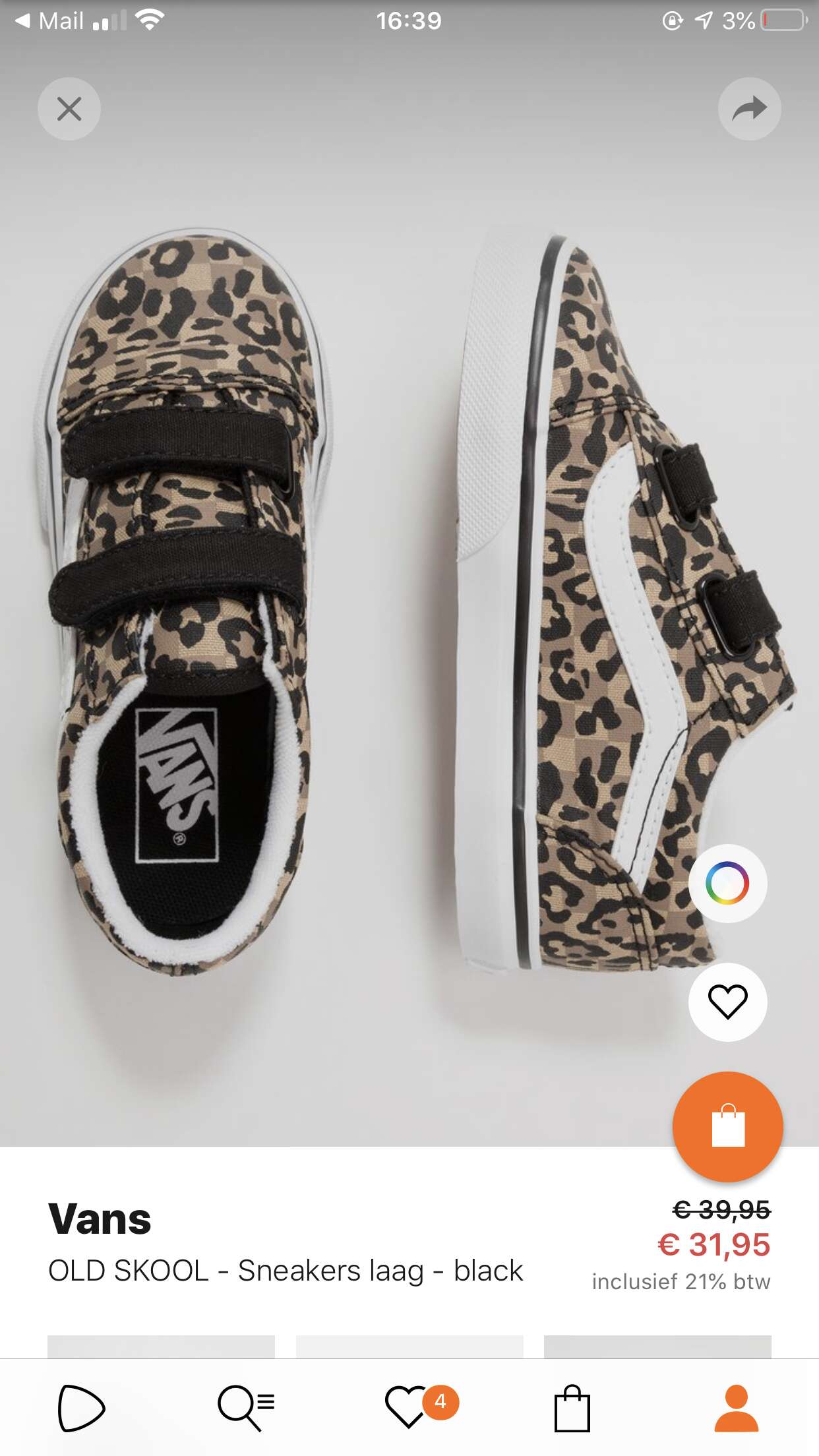The width and height of the screenshot is (819, 1456).
Task: Switch to the account profile tab
Action: pyautogui.click(x=736, y=1409)
